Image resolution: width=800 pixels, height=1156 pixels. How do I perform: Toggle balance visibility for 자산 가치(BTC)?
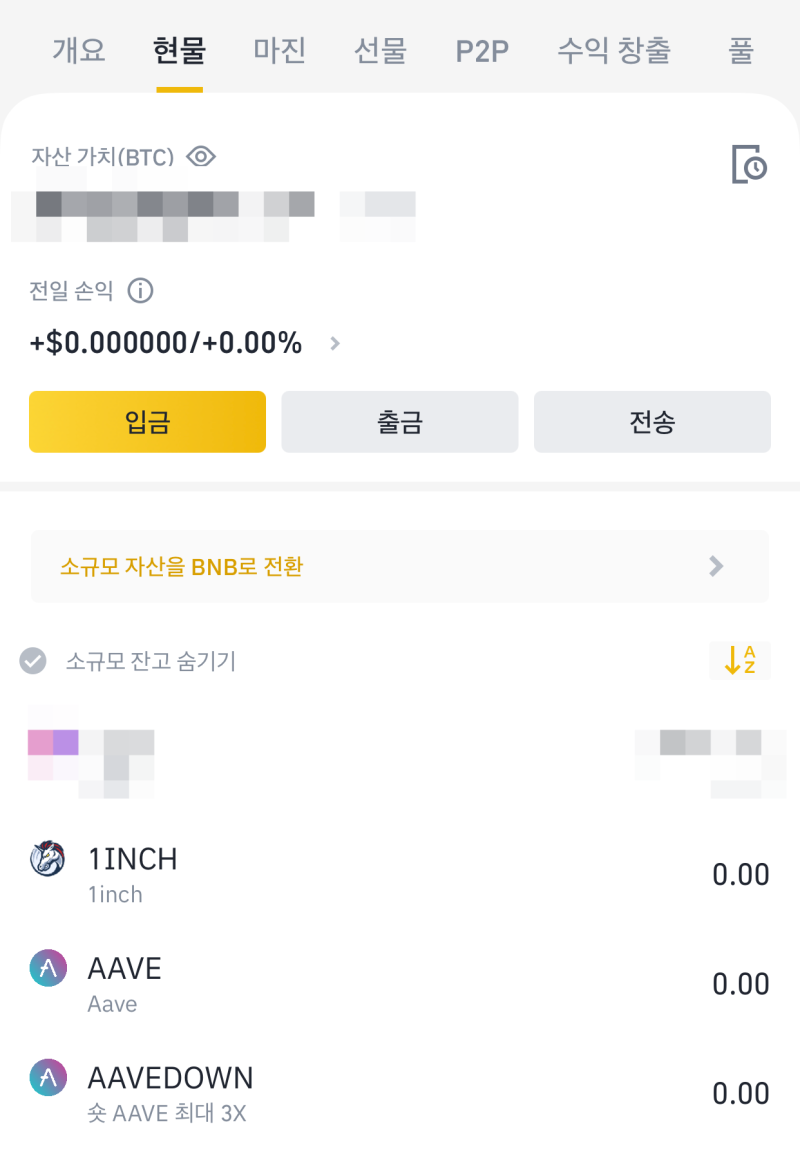201,156
